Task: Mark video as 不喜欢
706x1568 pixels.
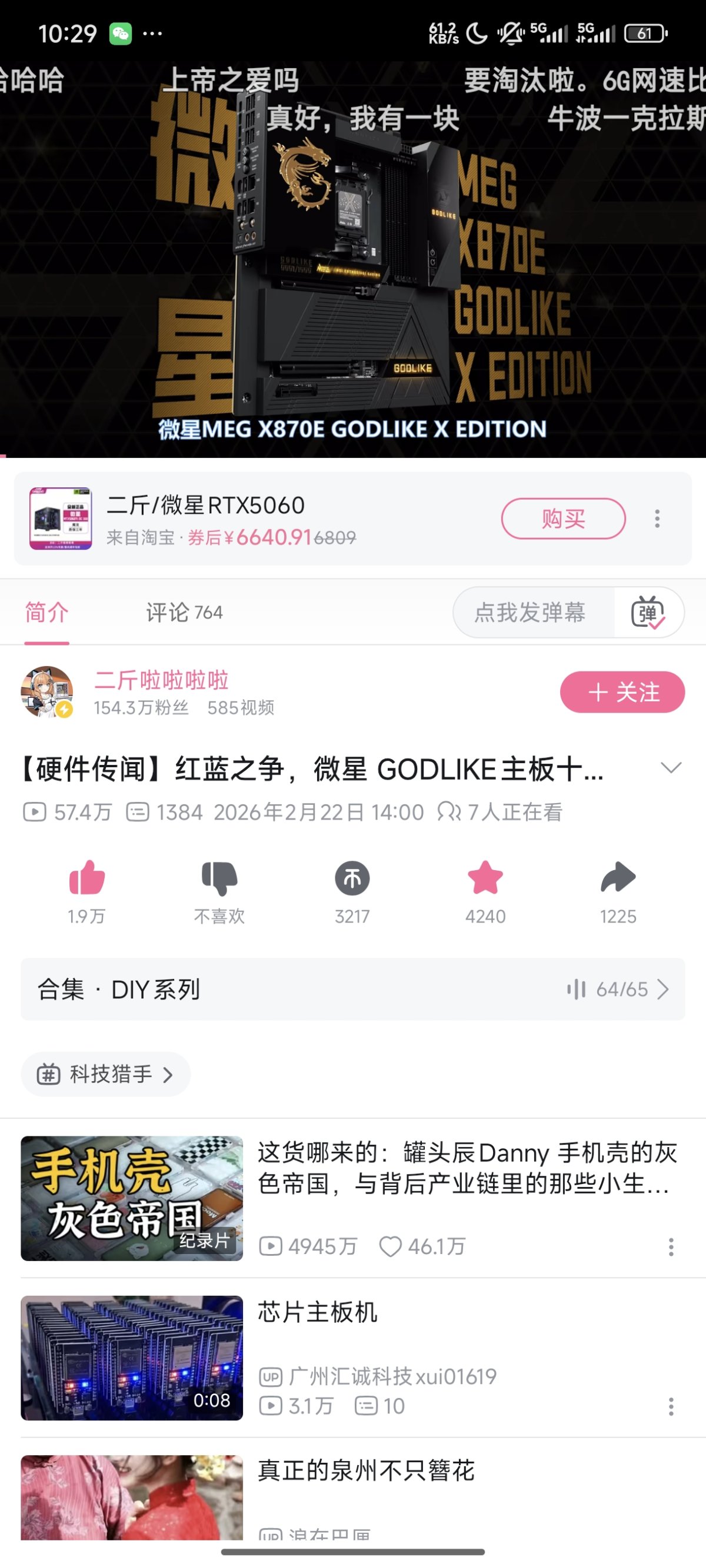Action: coord(219,878)
